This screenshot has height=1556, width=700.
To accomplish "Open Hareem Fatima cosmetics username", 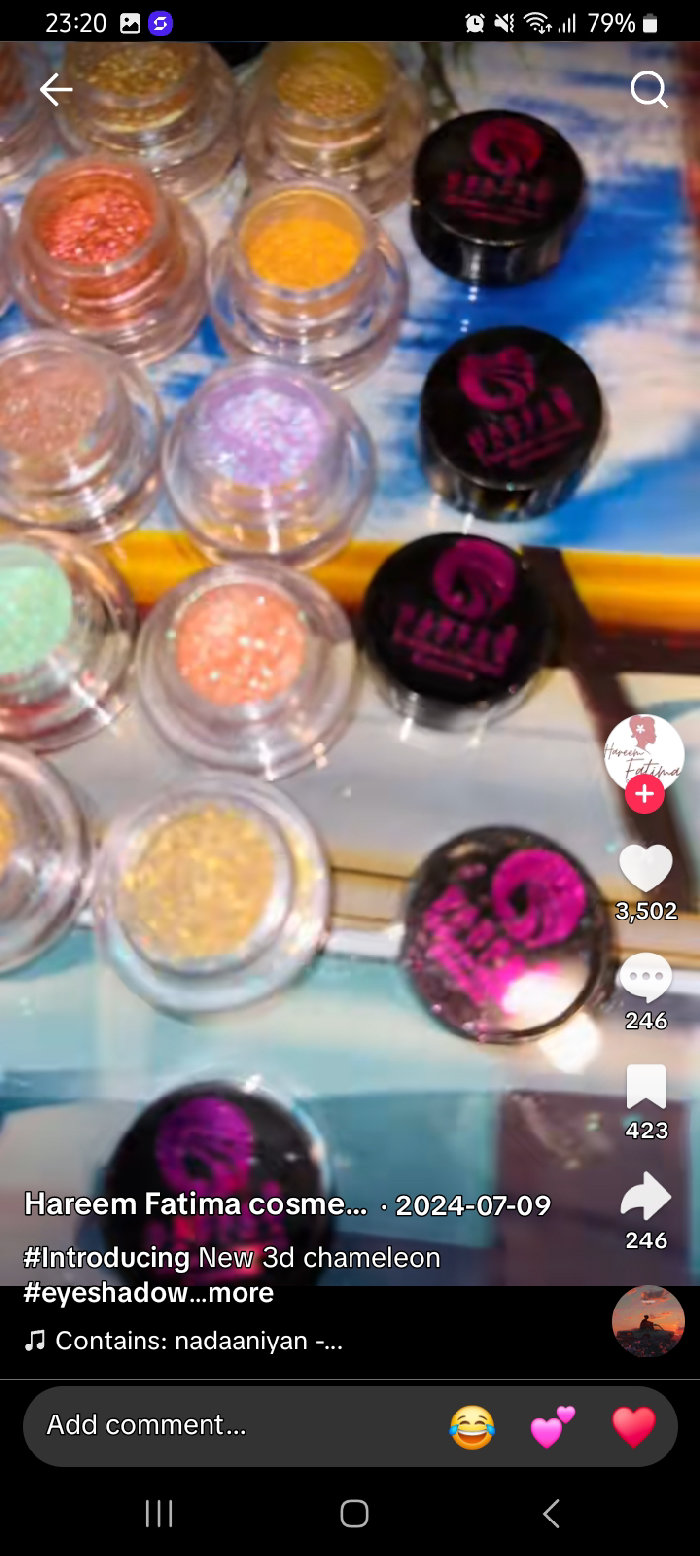I will point(196,1204).
